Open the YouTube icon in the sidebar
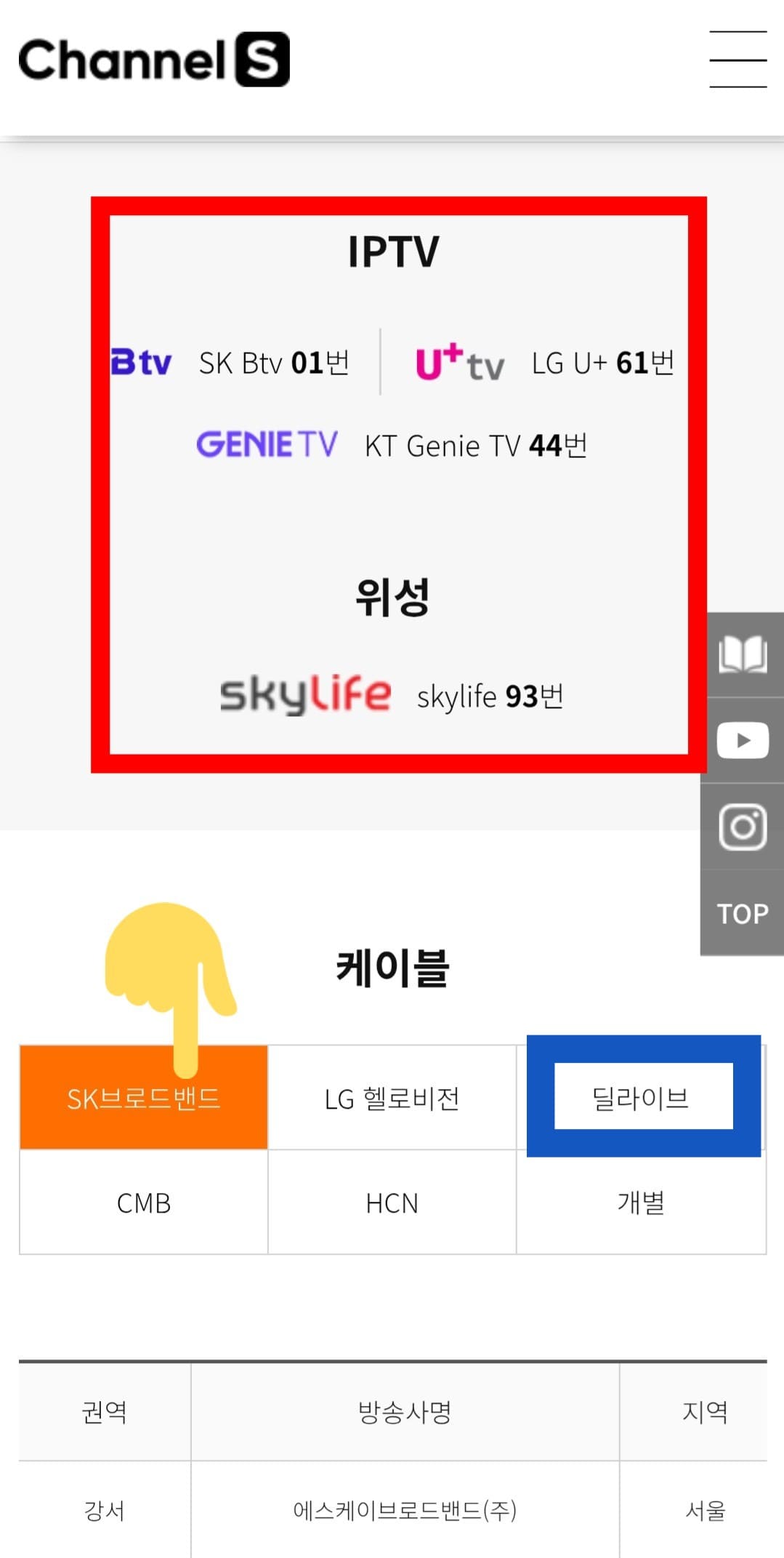The width and height of the screenshot is (784, 1558). (x=743, y=739)
